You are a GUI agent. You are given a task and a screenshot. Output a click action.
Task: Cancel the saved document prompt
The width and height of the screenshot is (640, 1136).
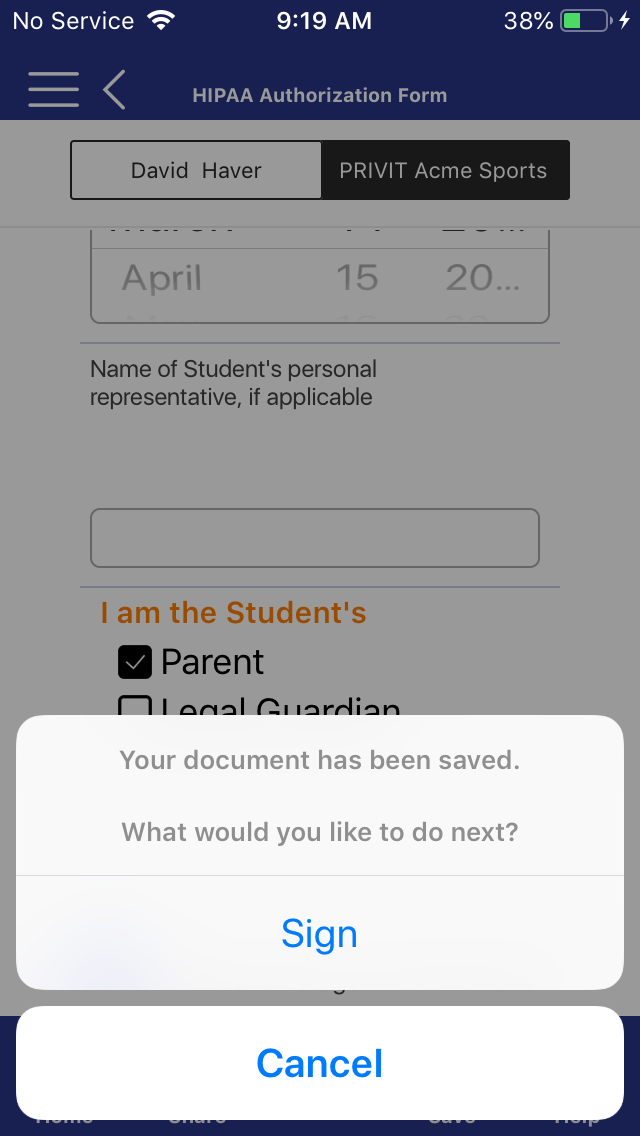(320, 1063)
